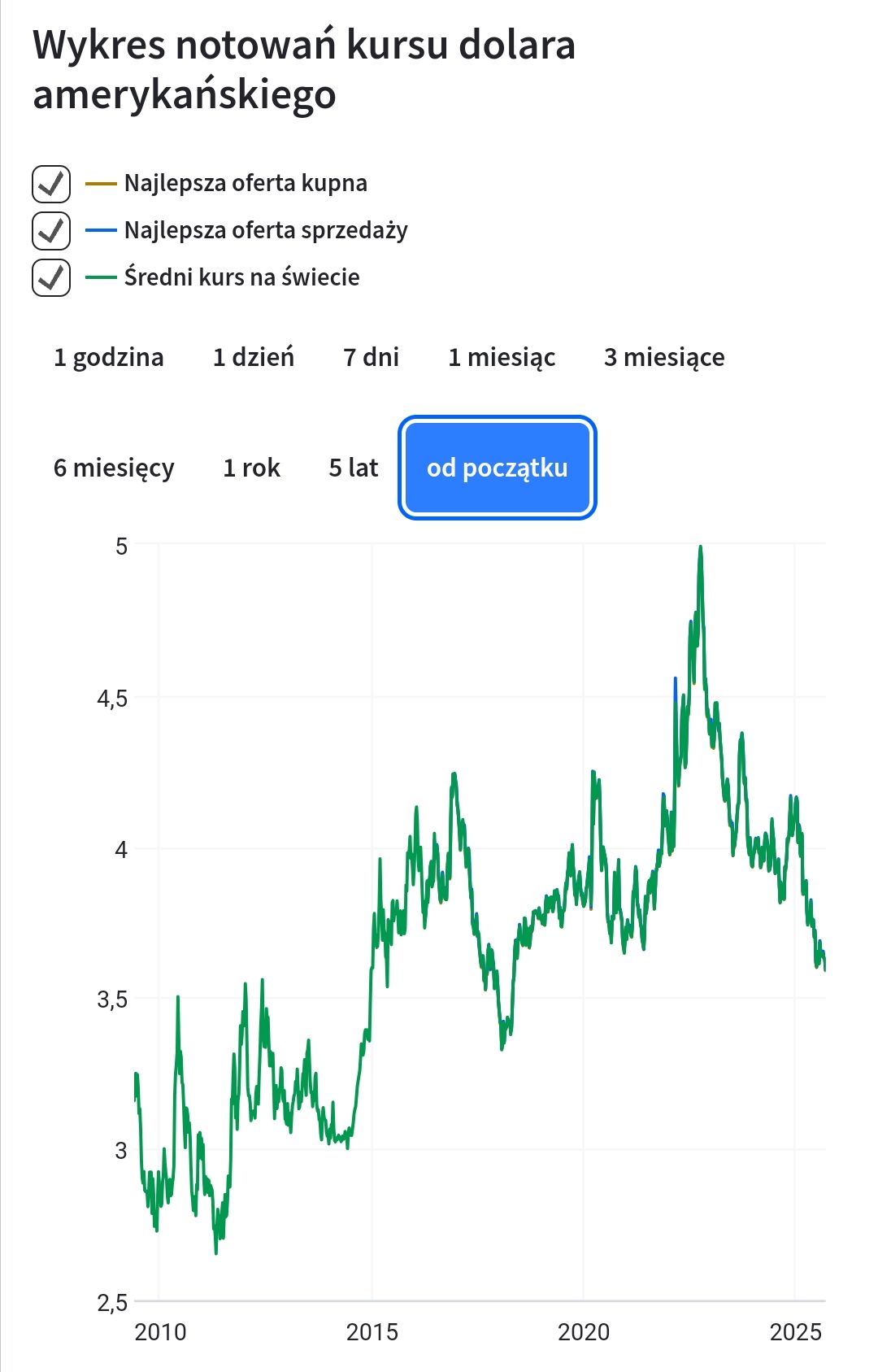Image resolution: width=878 pixels, height=1372 pixels.
Task: Choose the 1 miesiąc period
Action: pyautogui.click(x=502, y=357)
